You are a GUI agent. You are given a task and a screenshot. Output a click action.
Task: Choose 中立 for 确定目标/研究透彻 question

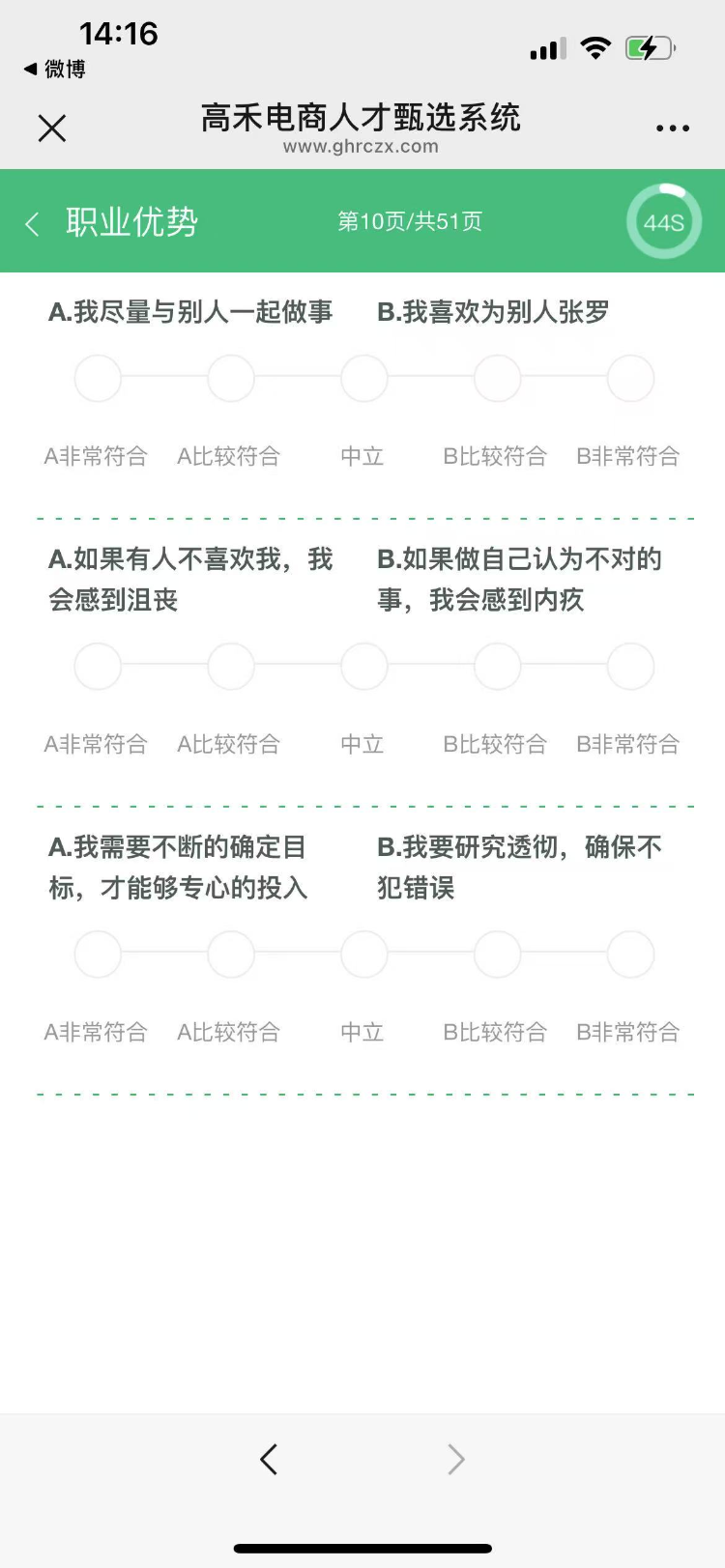364,954
